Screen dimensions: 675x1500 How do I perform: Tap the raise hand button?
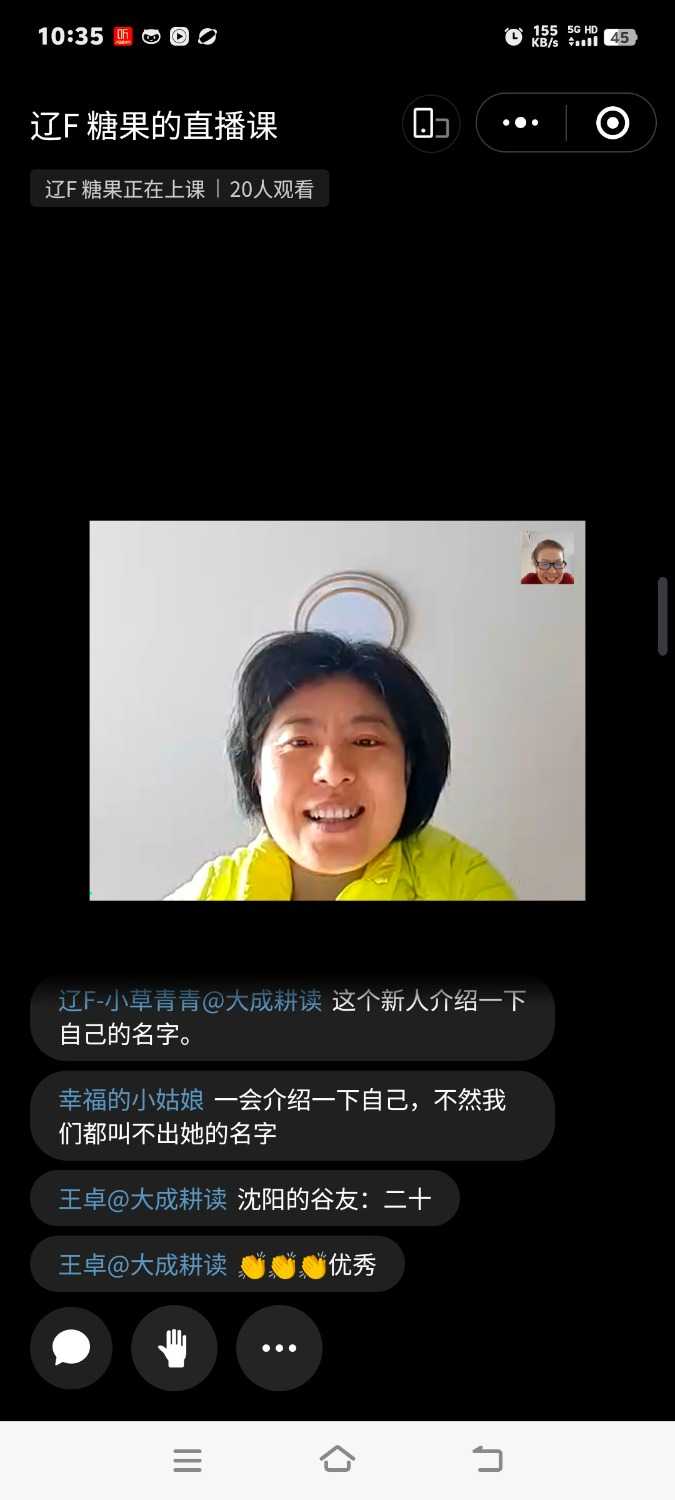click(x=174, y=1348)
